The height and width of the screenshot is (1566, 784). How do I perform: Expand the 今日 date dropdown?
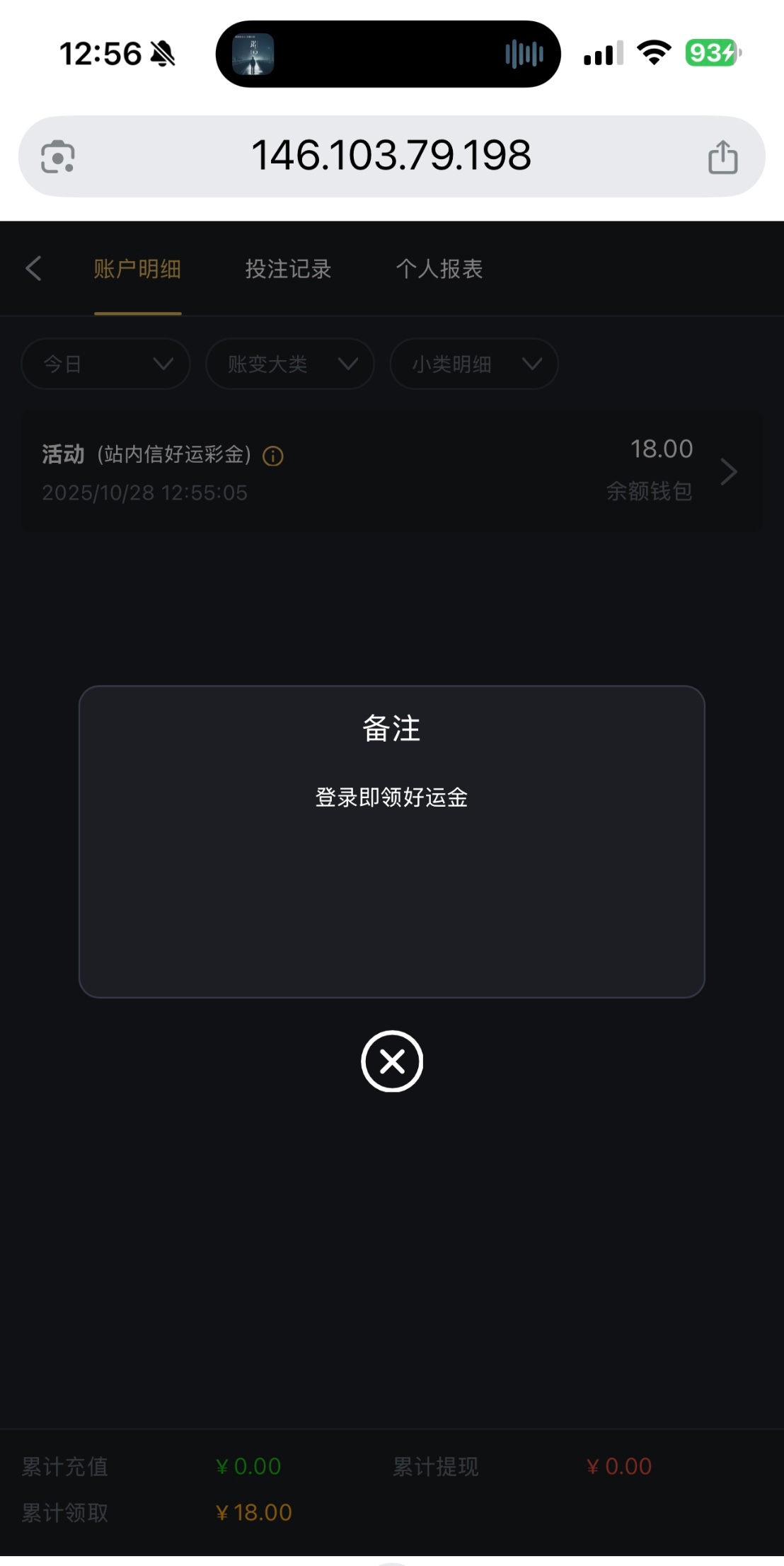(105, 364)
